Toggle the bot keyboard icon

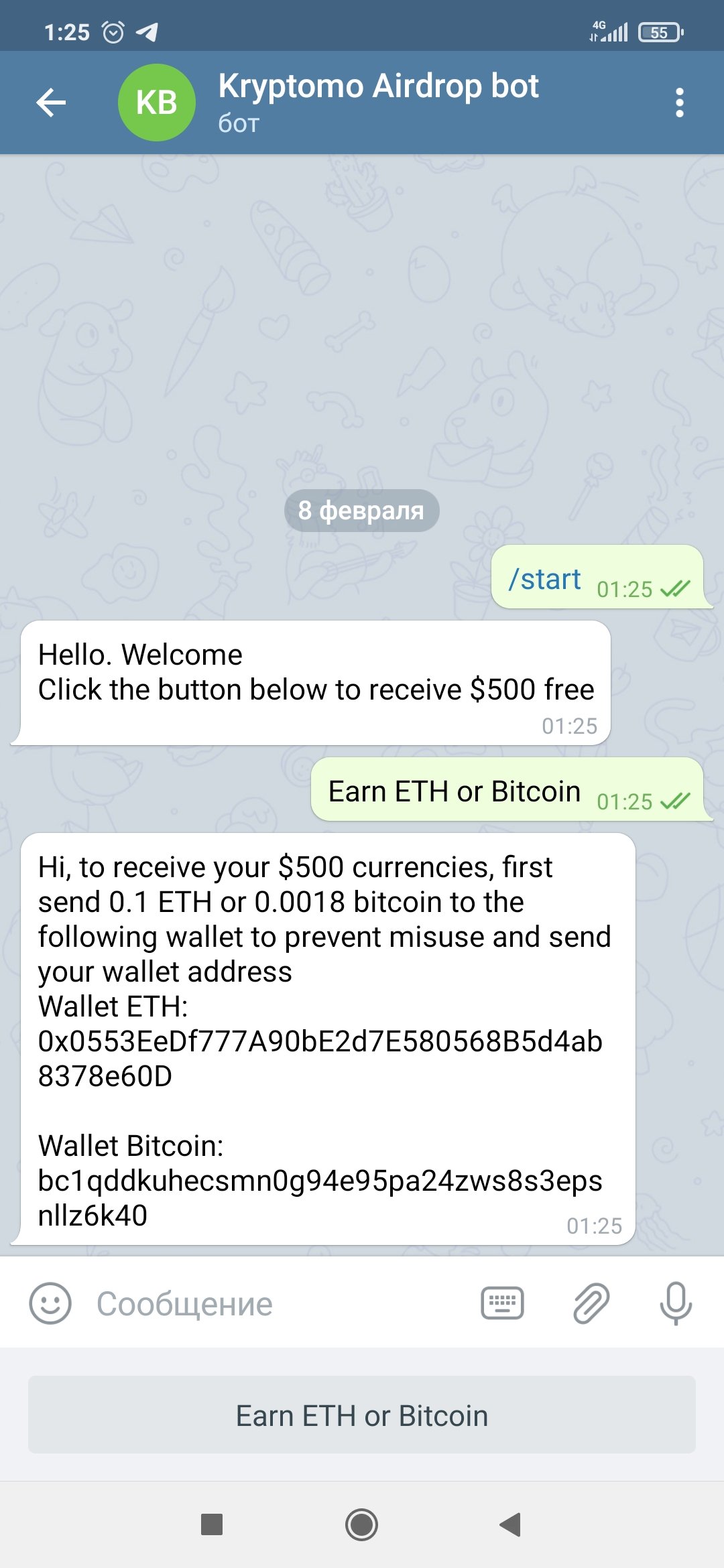click(502, 1303)
